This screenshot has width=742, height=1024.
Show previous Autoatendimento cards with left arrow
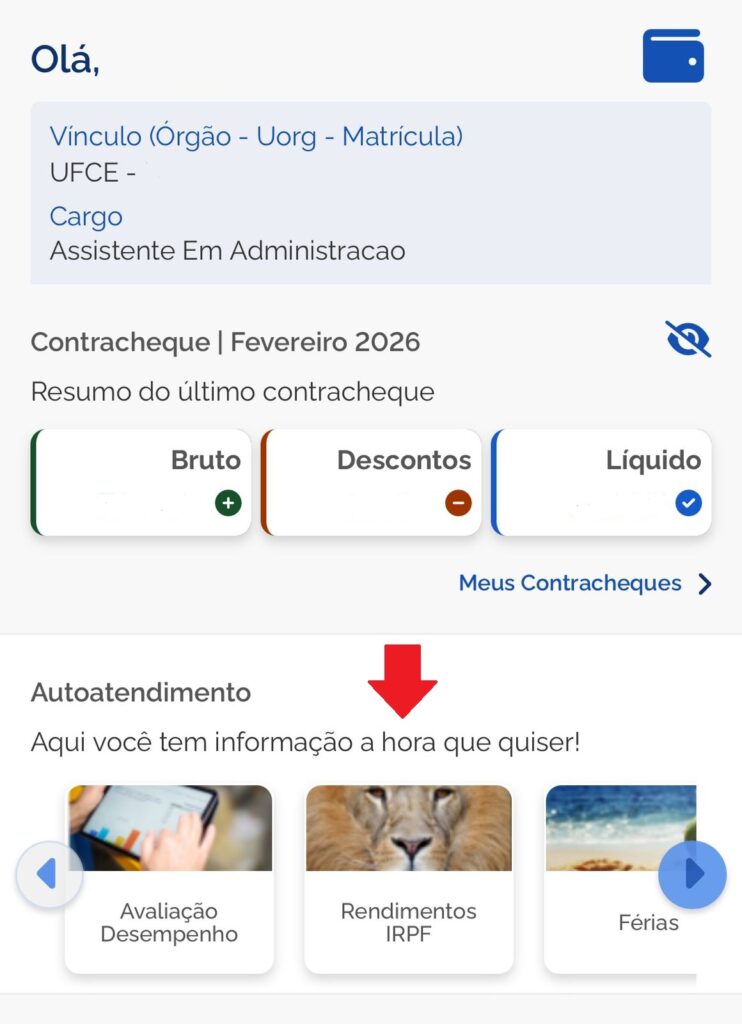pos(49,875)
